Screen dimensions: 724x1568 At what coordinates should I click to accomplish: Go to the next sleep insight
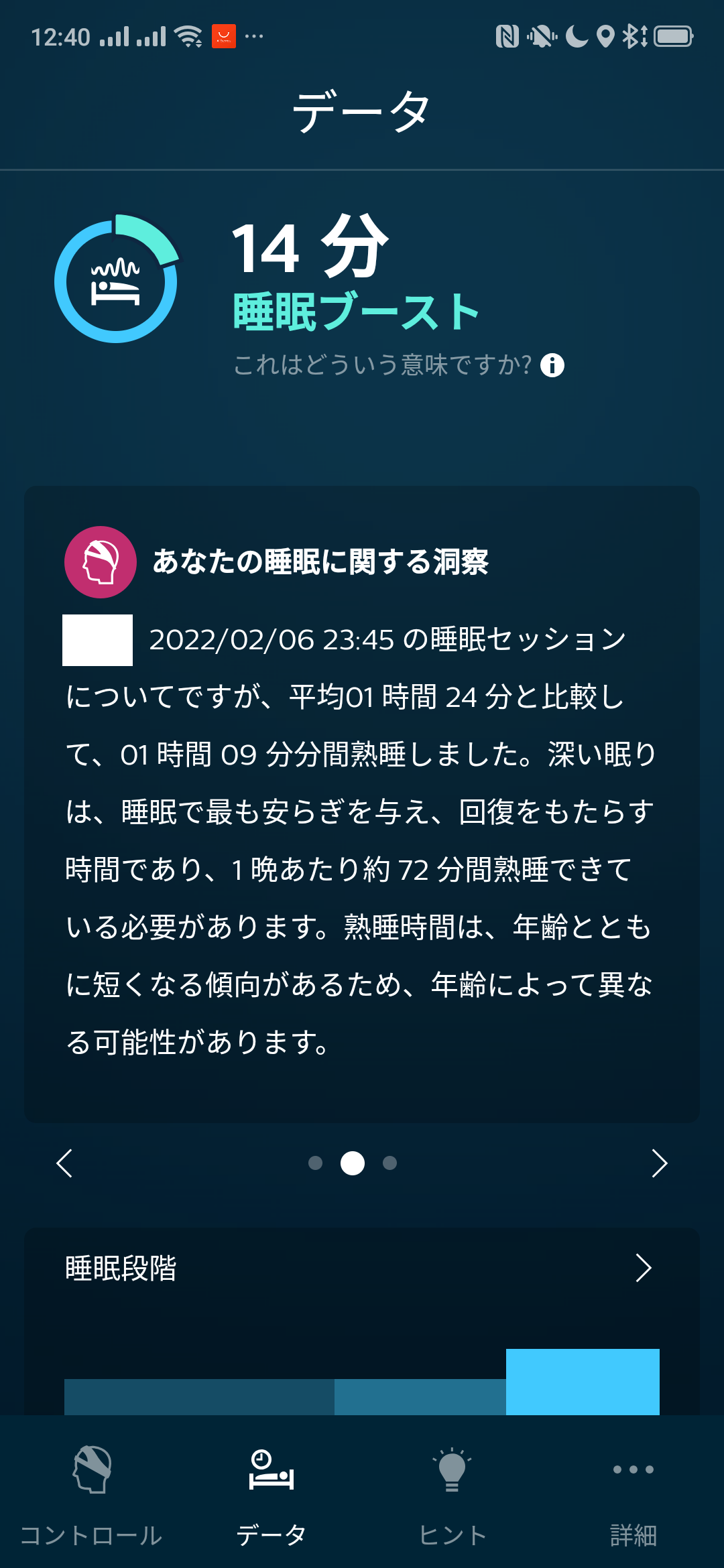pos(660,1163)
